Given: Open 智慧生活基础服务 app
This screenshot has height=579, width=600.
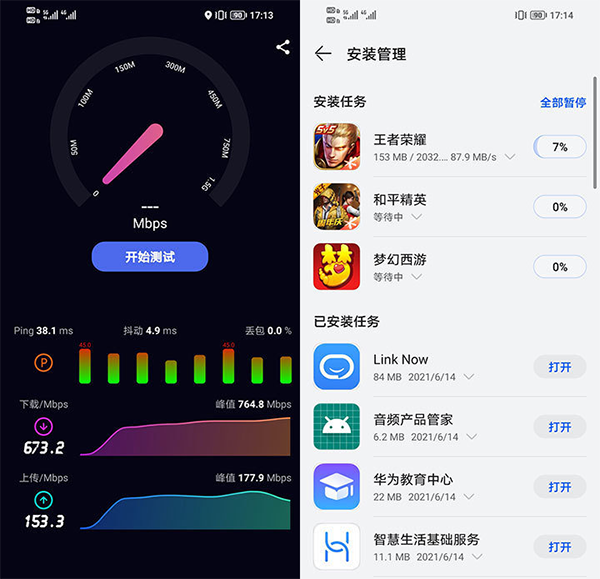Looking at the screenshot, I should click(559, 547).
